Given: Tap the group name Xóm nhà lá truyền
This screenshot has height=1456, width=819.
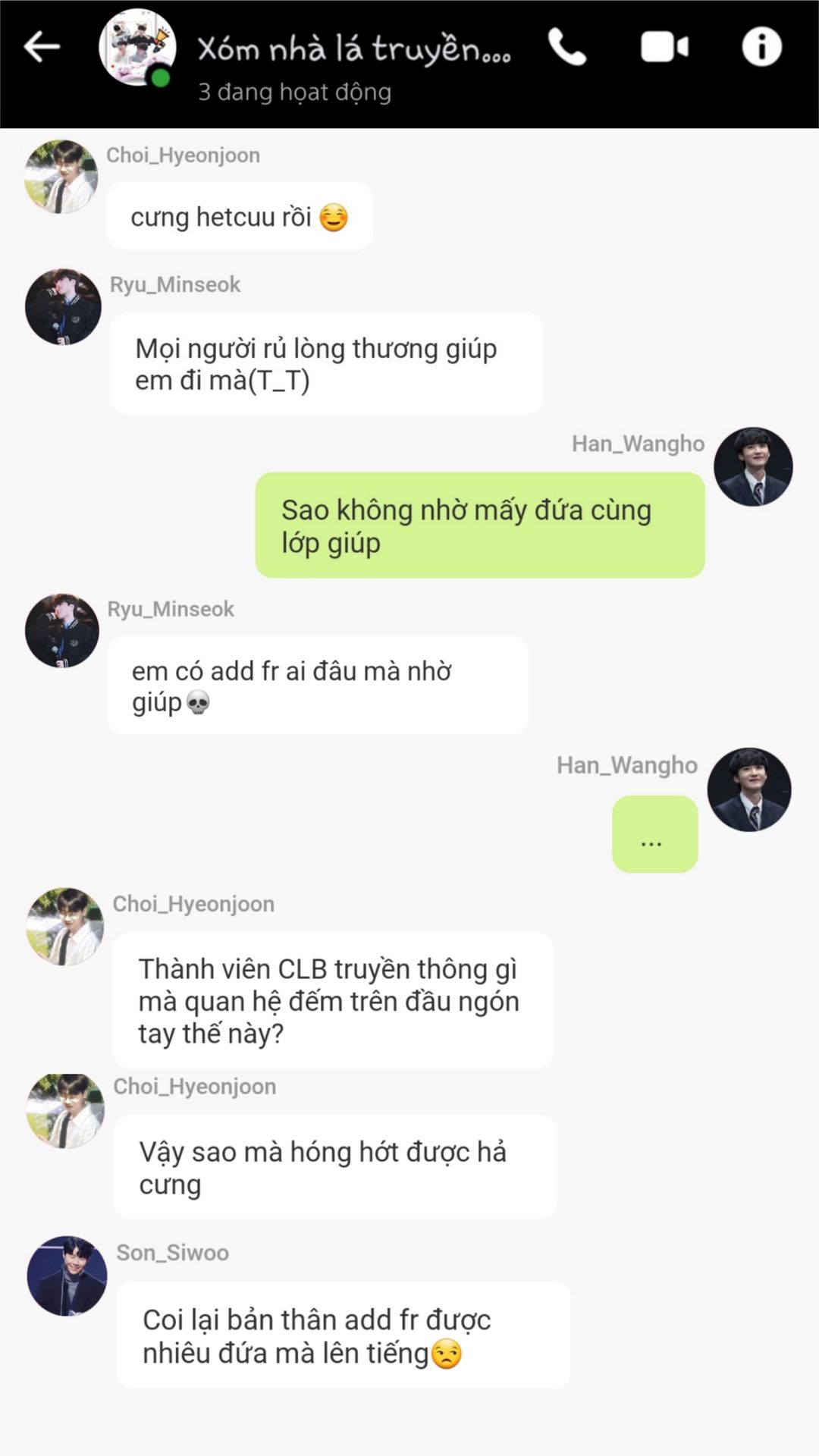Looking at the screenshot, I should point(354,49).
